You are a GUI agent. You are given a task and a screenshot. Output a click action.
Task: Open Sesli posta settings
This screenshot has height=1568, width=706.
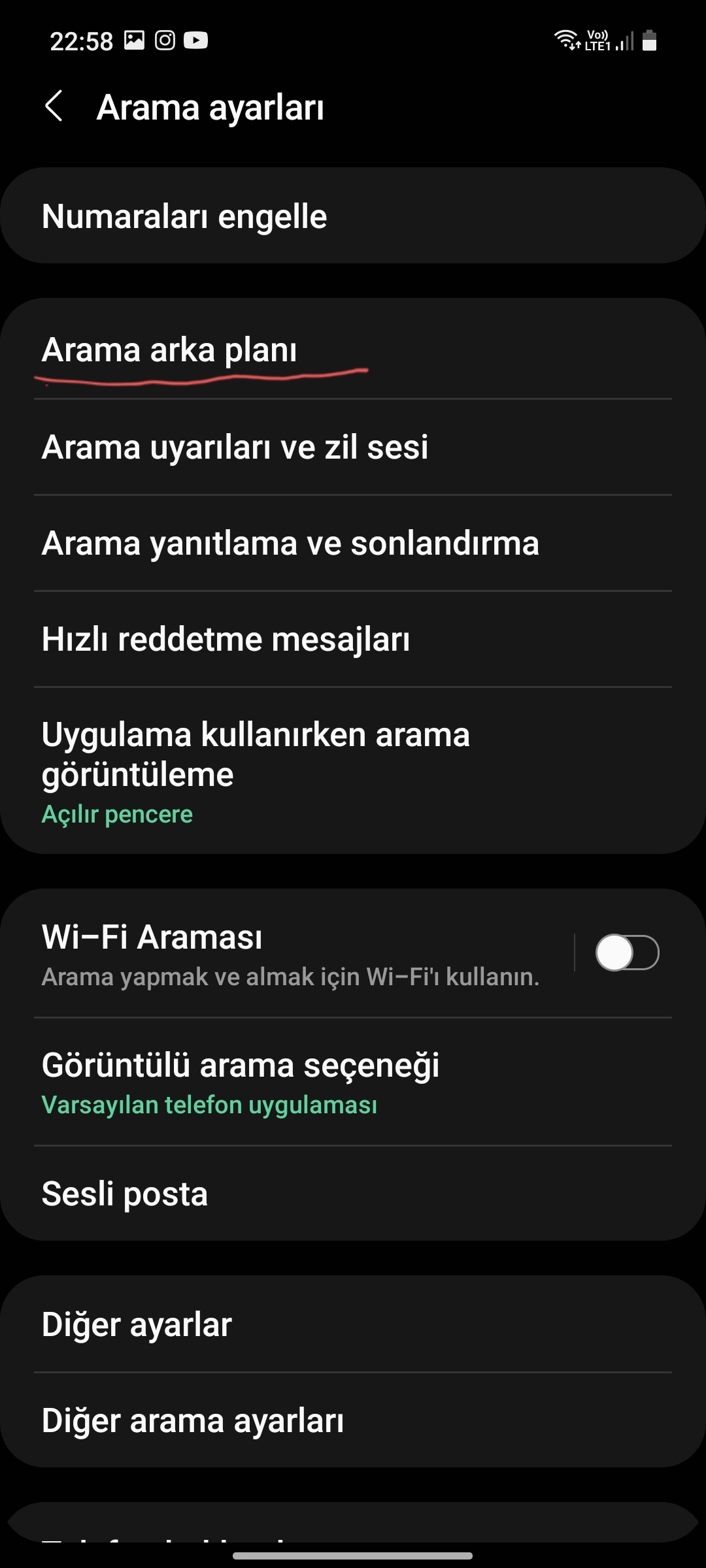coord(353,1194)
